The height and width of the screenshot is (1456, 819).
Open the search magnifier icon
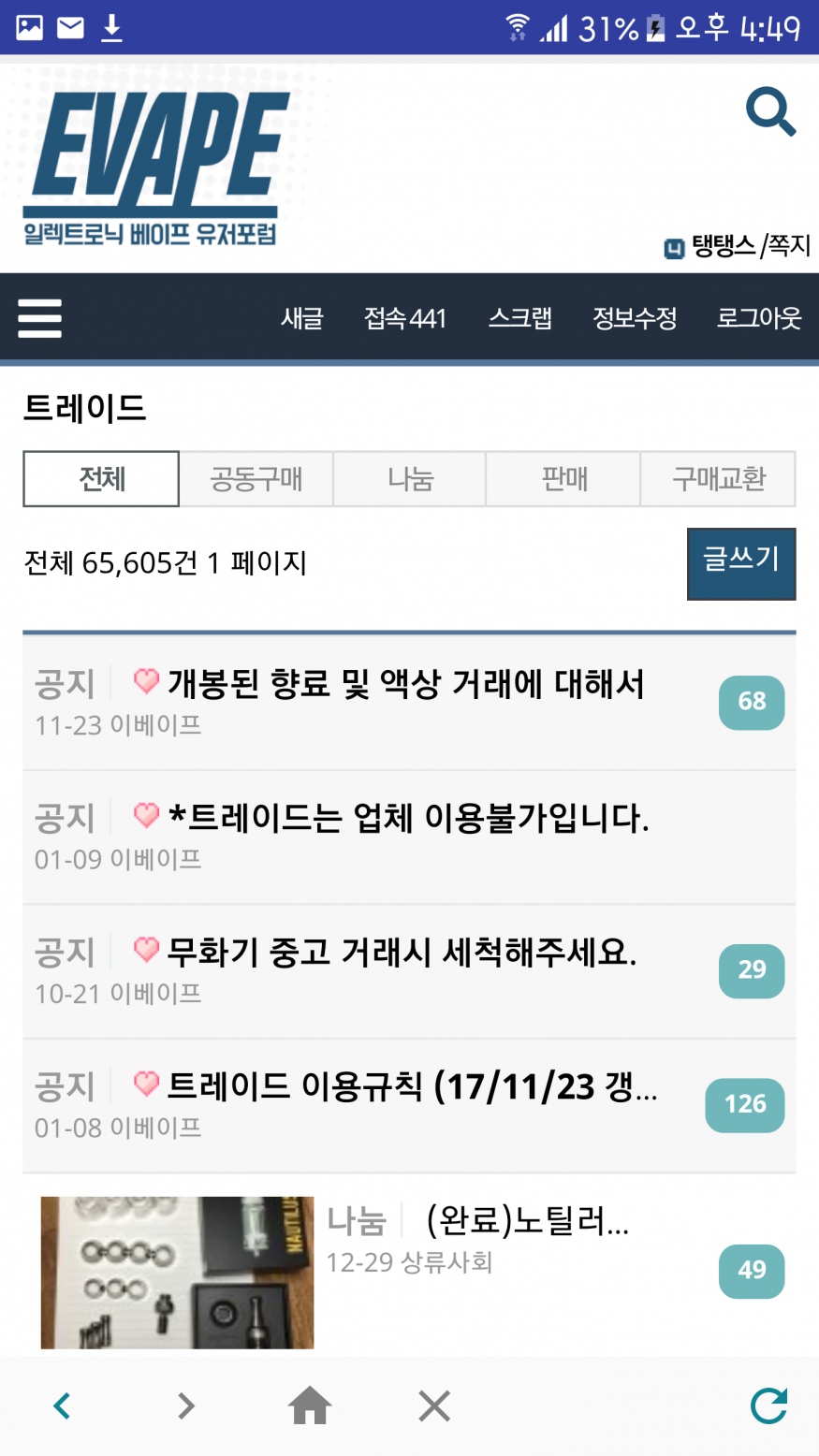pyautogui.click(x=770, y=113)
